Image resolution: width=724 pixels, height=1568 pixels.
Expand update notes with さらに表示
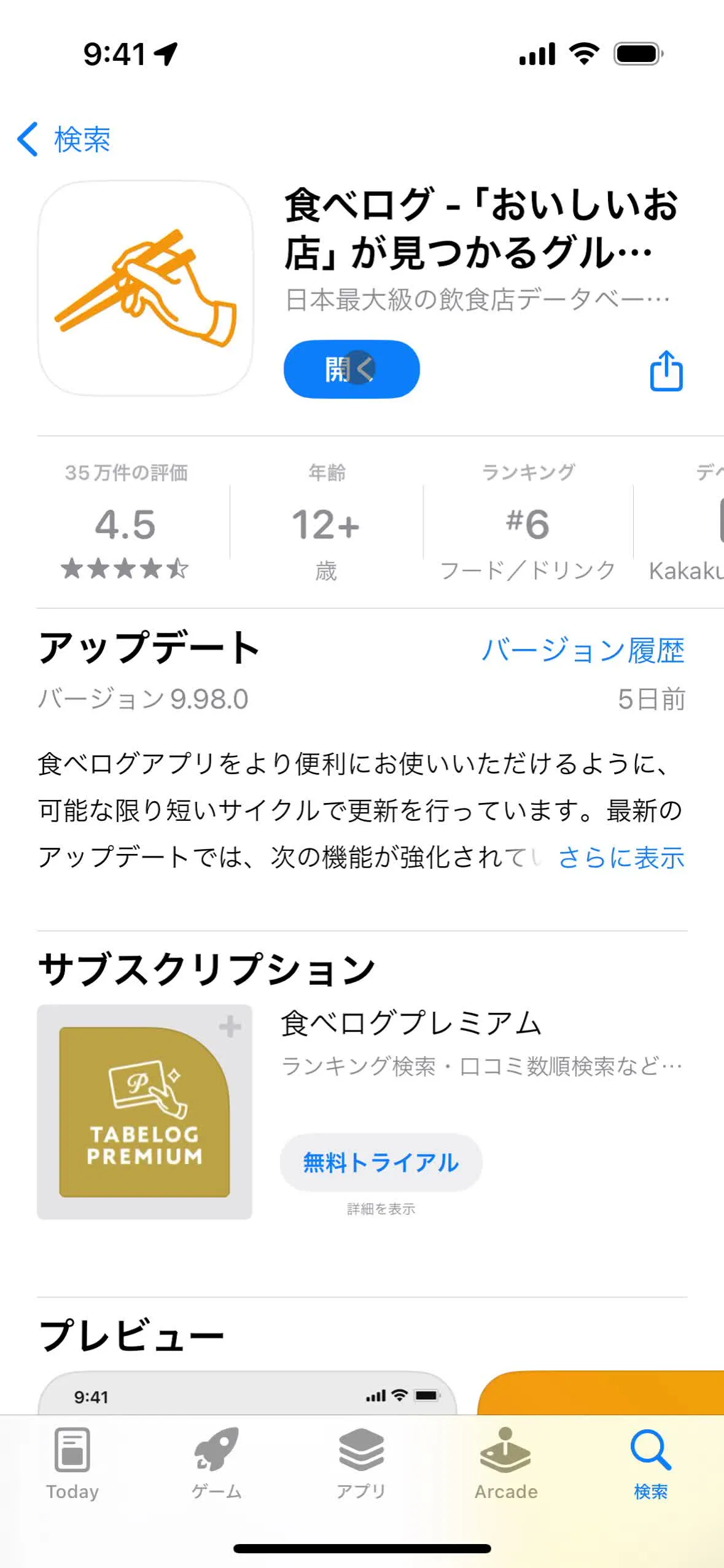621,858
